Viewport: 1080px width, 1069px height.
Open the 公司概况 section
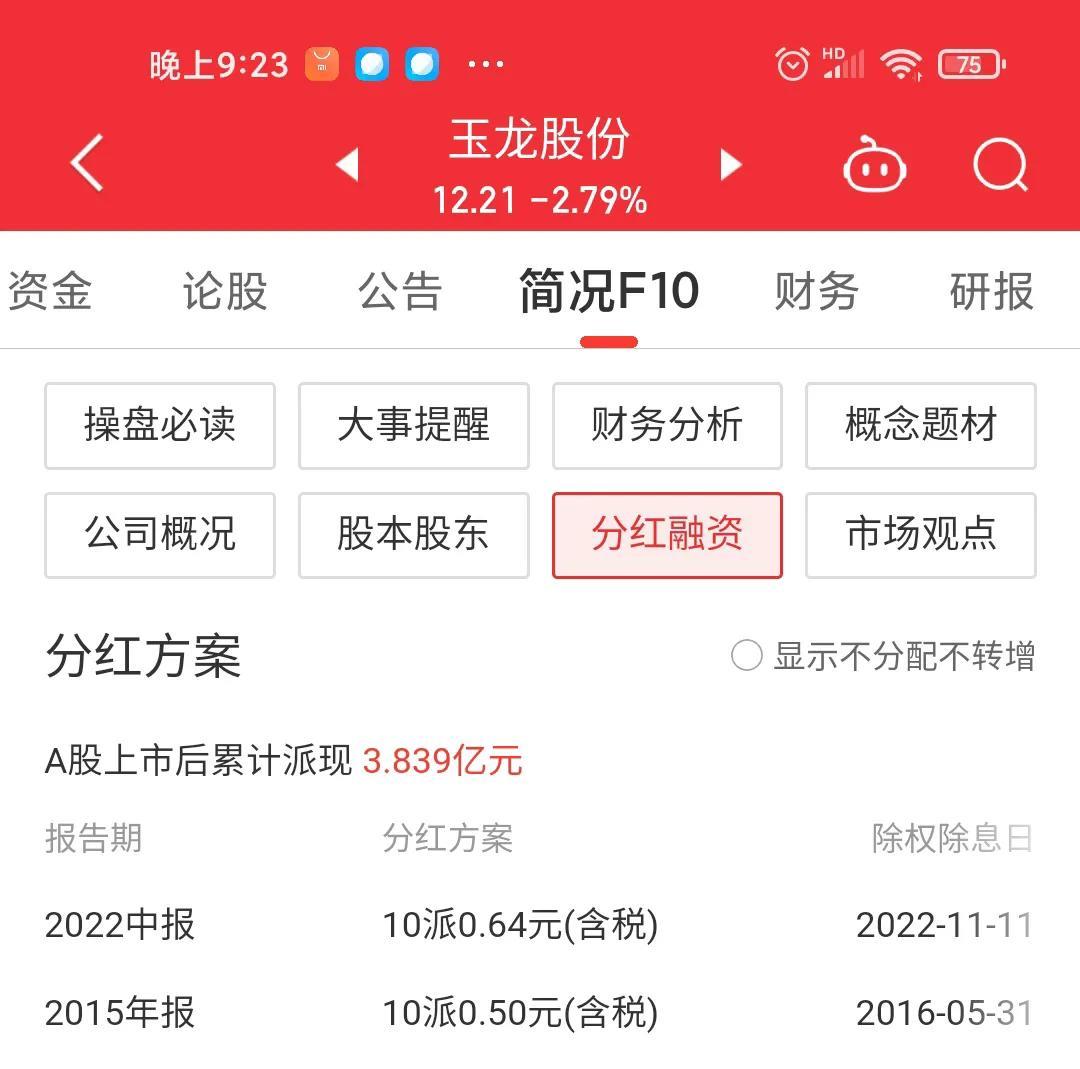[x=160, y=535]
